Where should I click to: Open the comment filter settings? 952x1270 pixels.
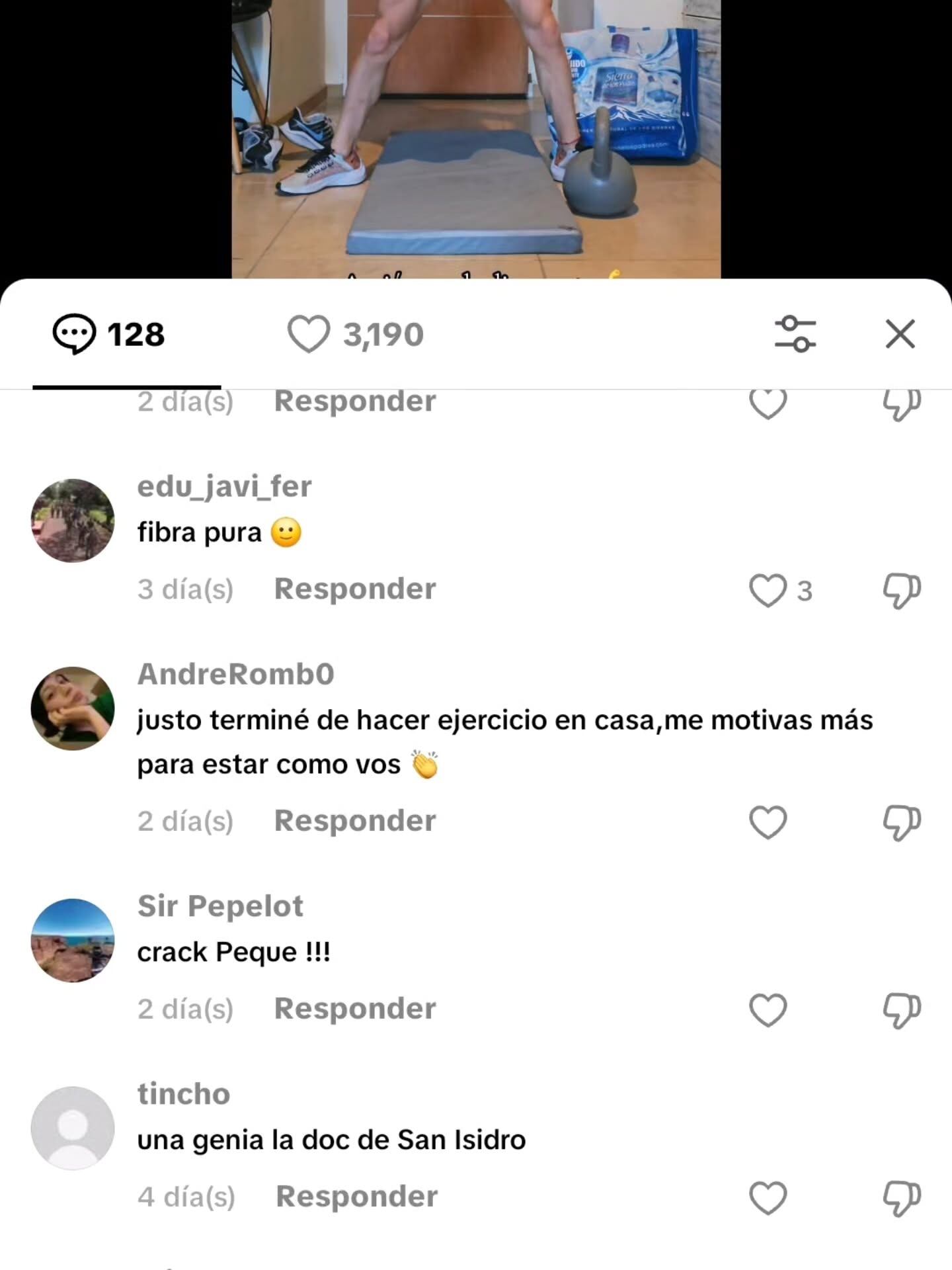point(795,334)
